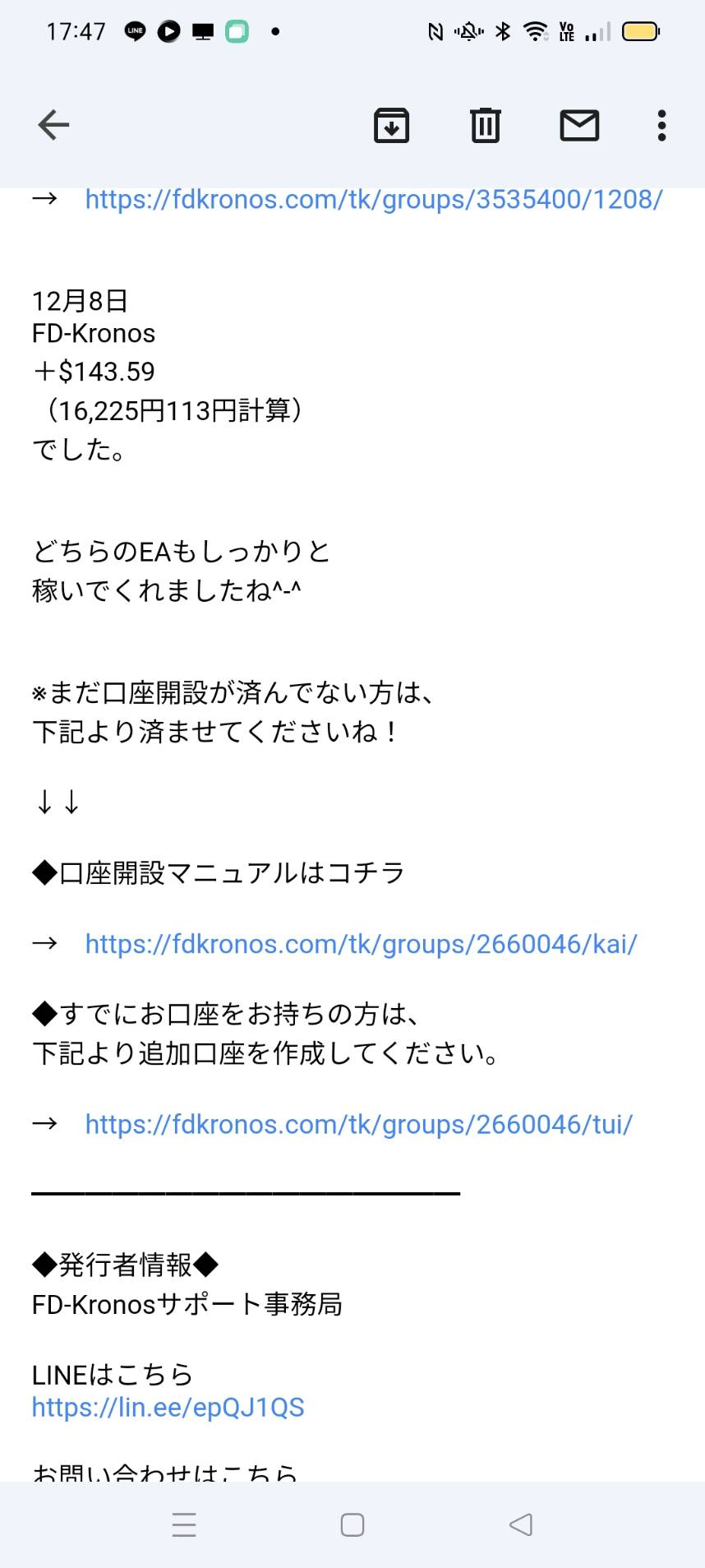Image resolution: width=705 pixels, height=1568 pixels.
Task: Open the three-dot overflow menu
Action: click(x=661, y=125)
